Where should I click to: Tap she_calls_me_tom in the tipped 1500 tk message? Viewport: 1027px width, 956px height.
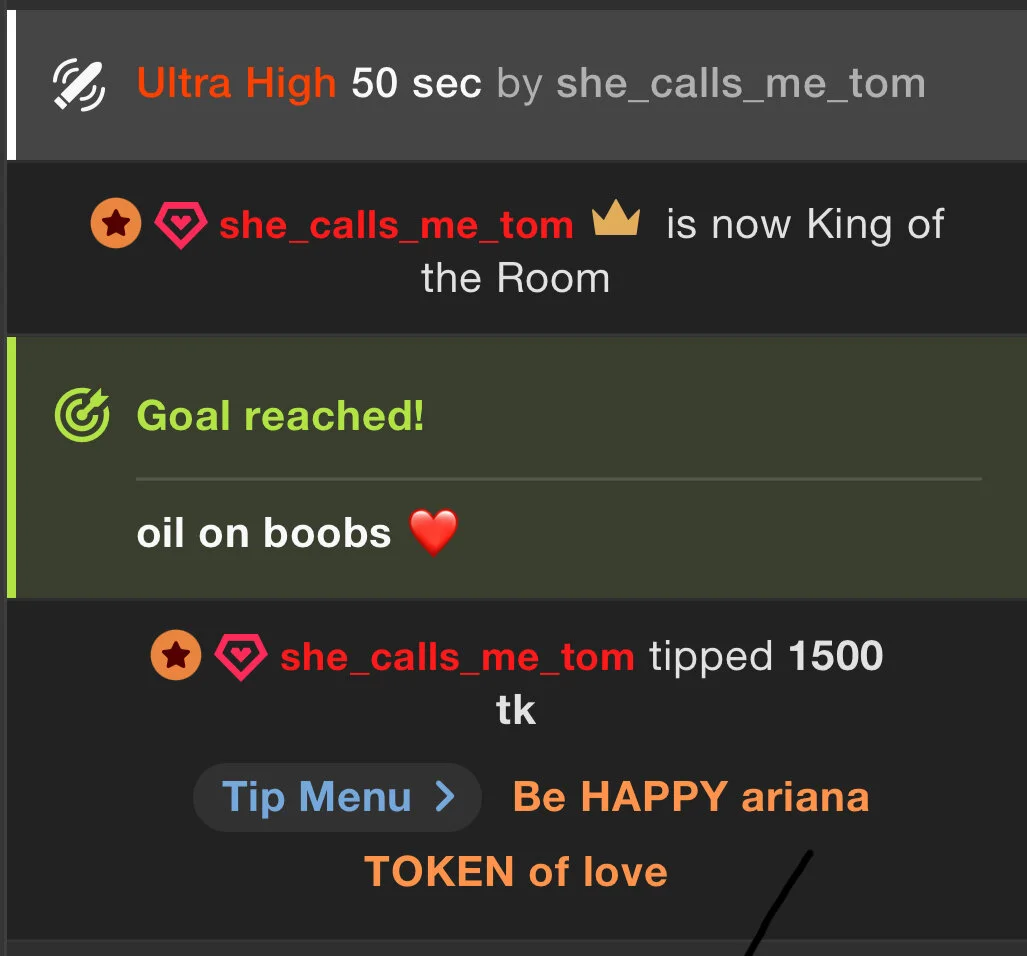pyautogui.click(x=457, y=657)
